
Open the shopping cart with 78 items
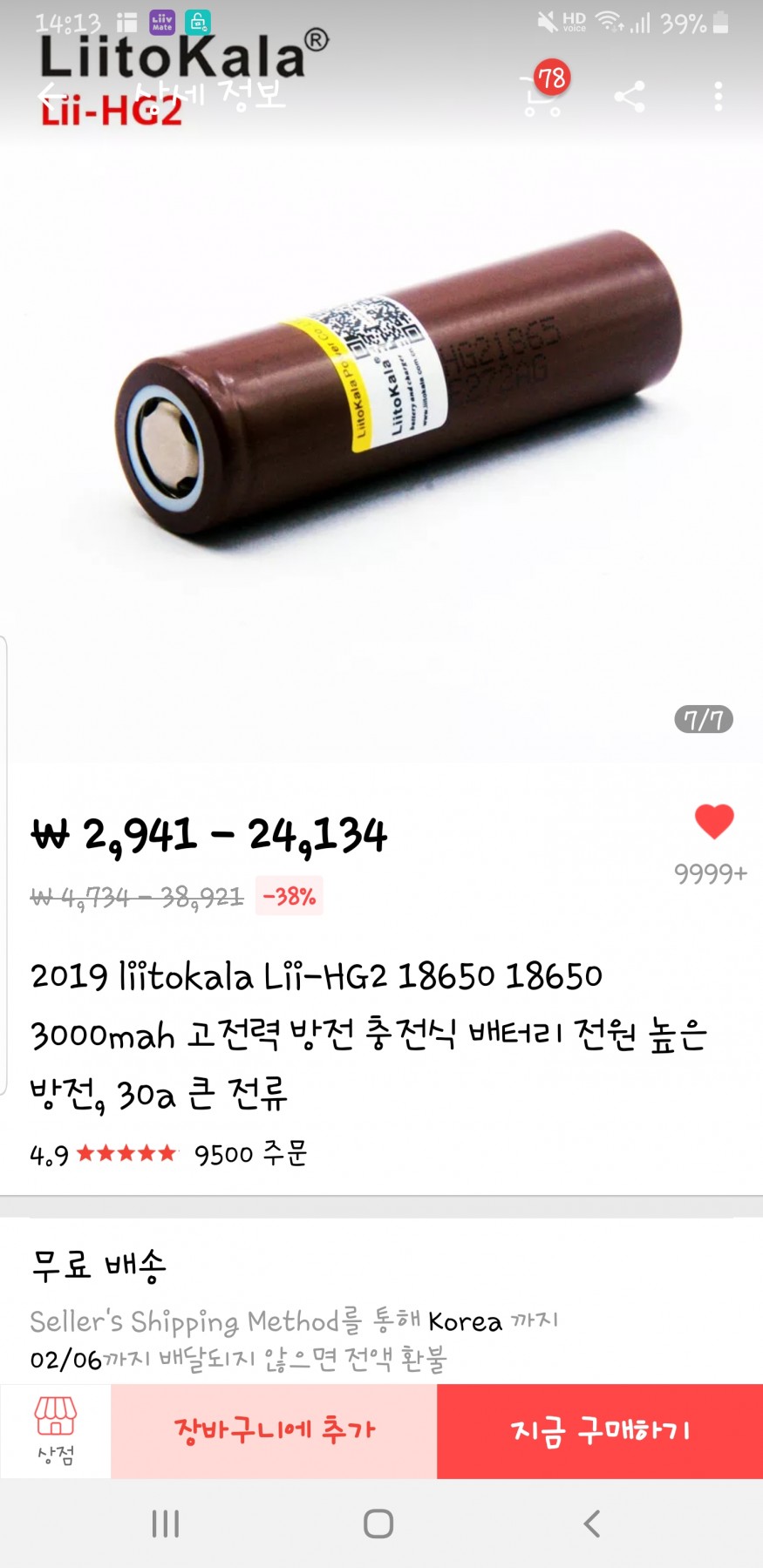point(542,95)
